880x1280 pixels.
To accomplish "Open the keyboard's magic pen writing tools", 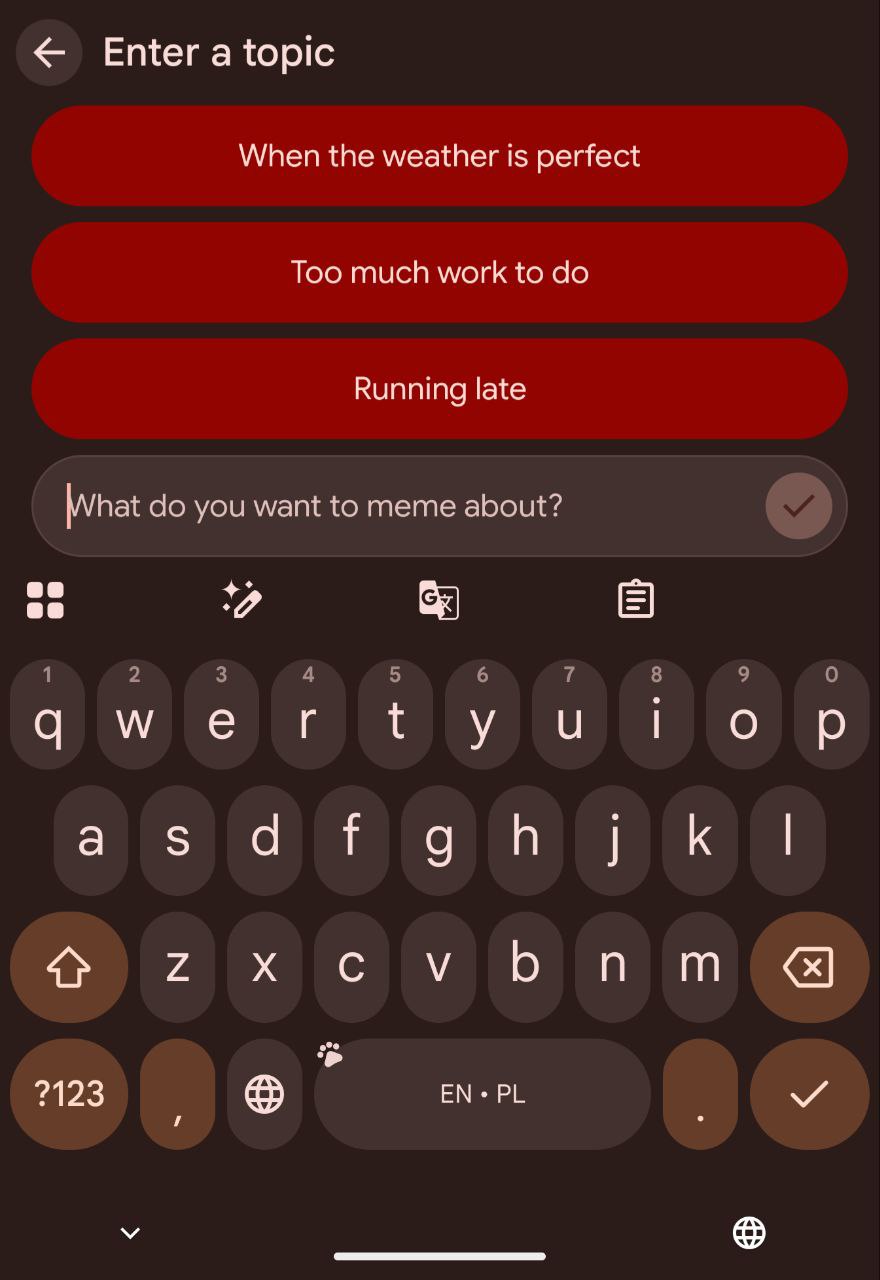I will pos(242,600).
